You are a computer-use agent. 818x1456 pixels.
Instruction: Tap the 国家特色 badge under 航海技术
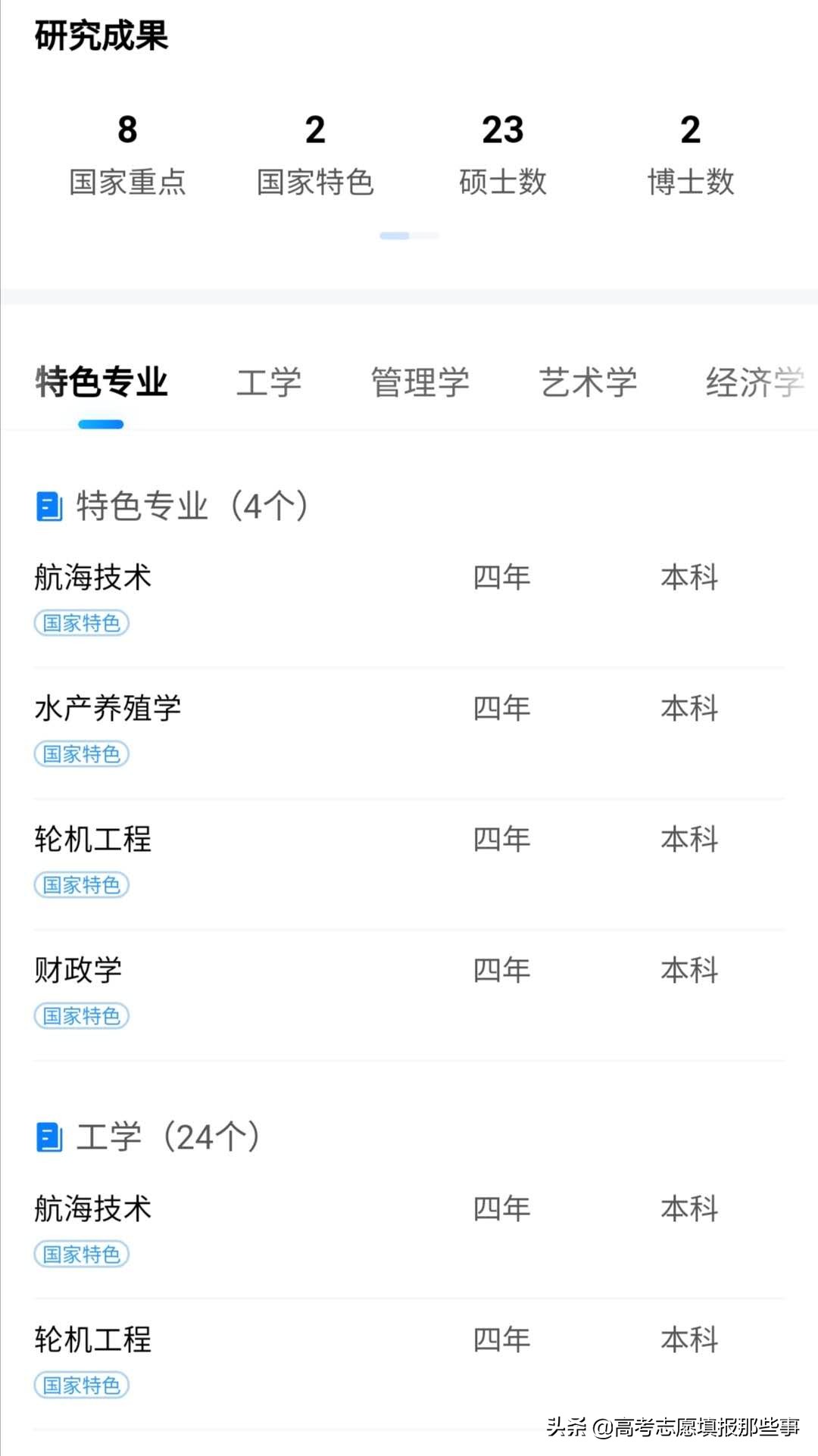point(82,623)
